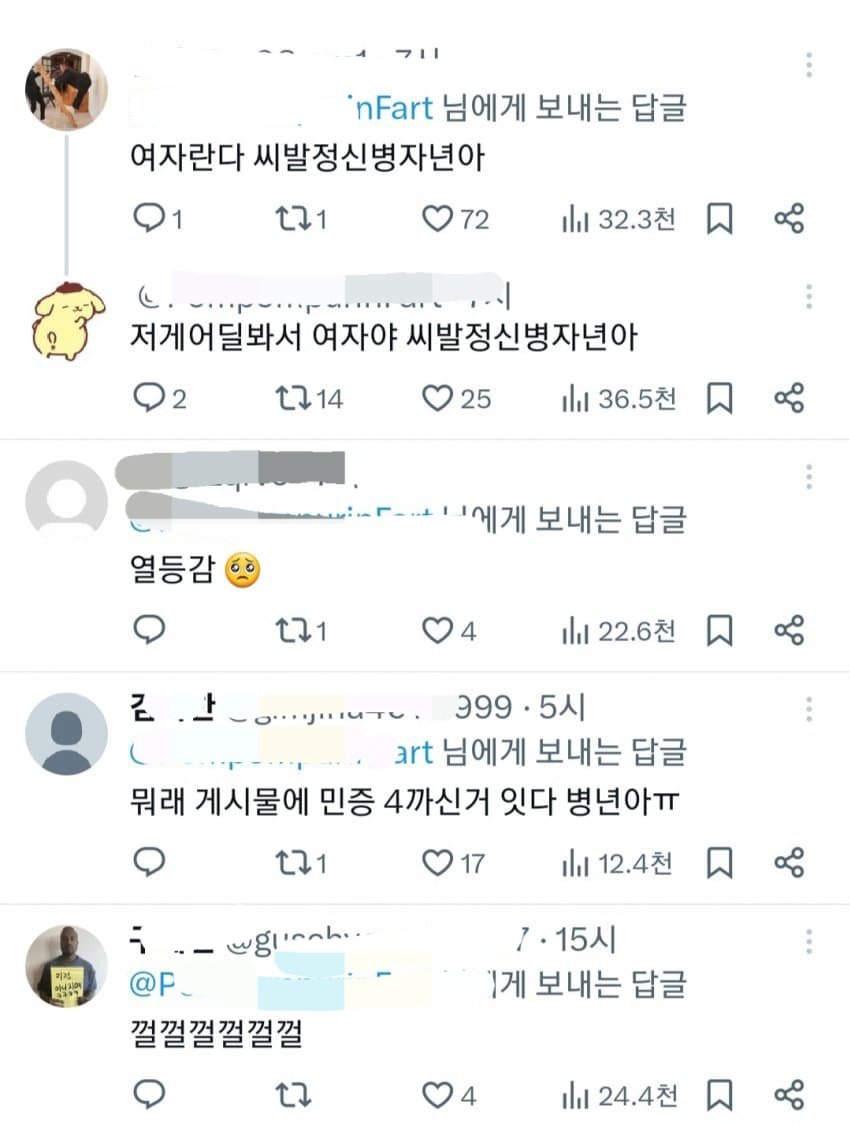Open the Pompompurin avatar's profile

(x=66, y=322)
